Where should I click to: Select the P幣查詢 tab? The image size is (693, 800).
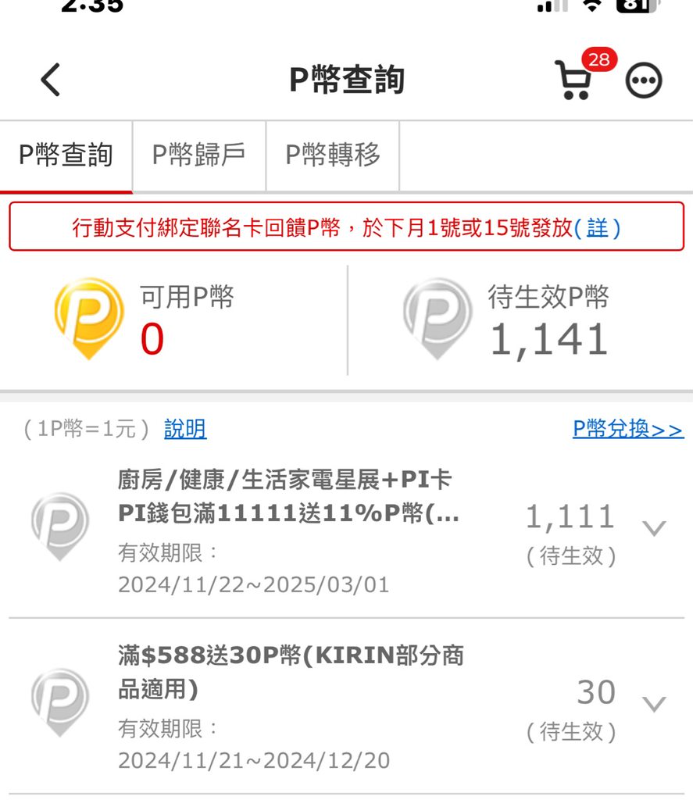click(x=66, y=156)
